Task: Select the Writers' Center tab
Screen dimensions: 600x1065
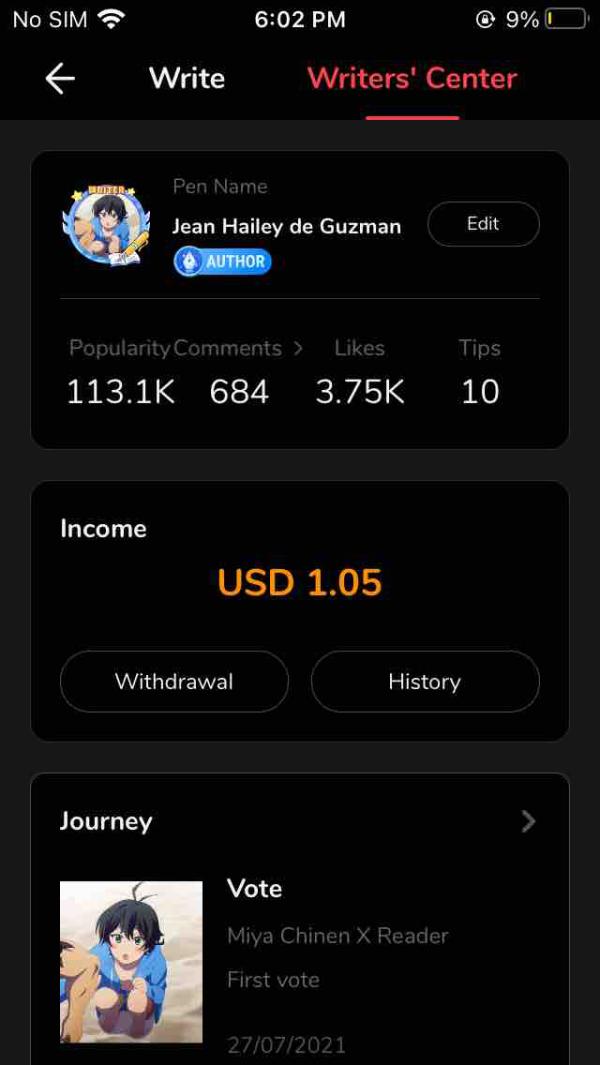Action: [x=412, y=79]
